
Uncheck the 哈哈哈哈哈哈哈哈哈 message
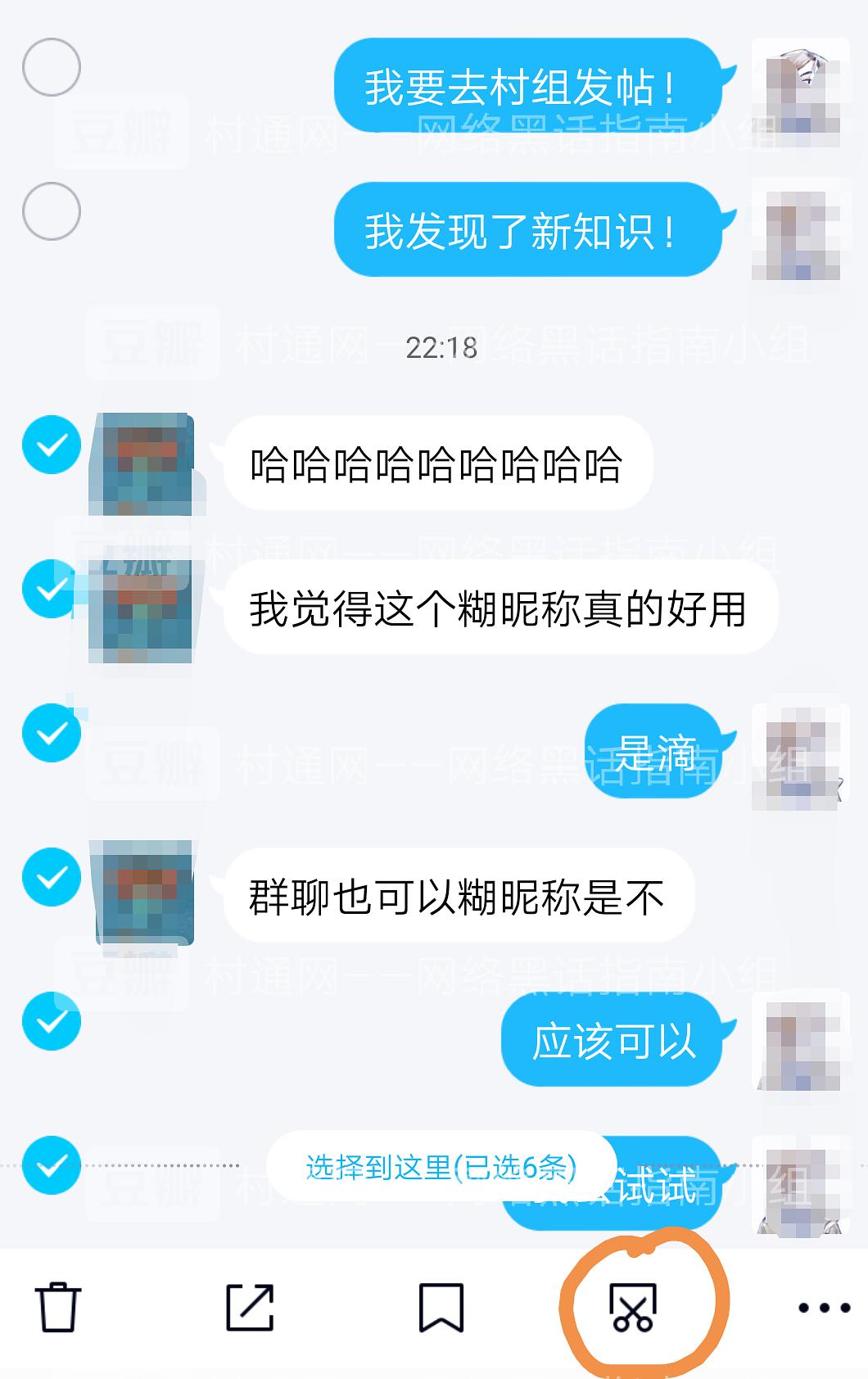[51, 445]
